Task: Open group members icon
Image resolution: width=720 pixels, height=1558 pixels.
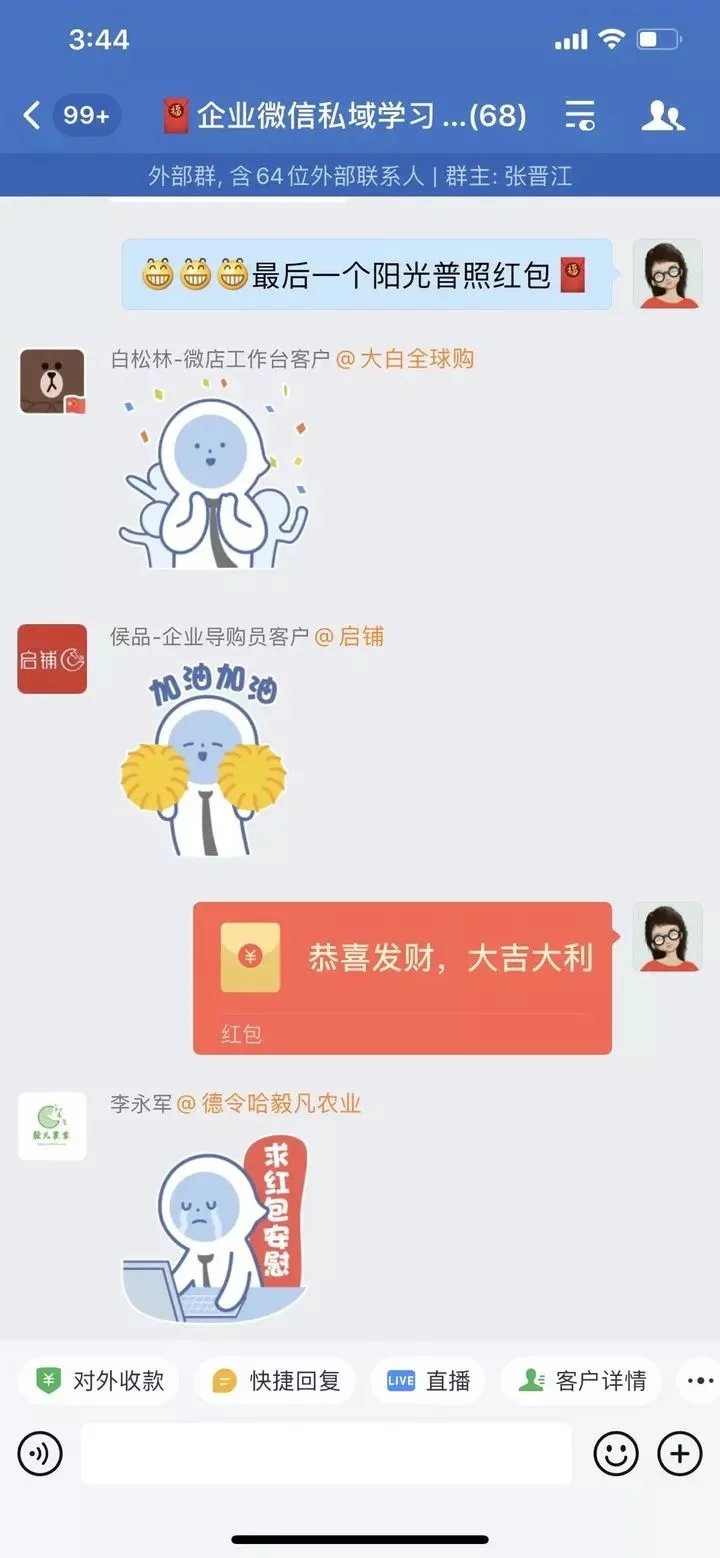Action: point(662,116)
